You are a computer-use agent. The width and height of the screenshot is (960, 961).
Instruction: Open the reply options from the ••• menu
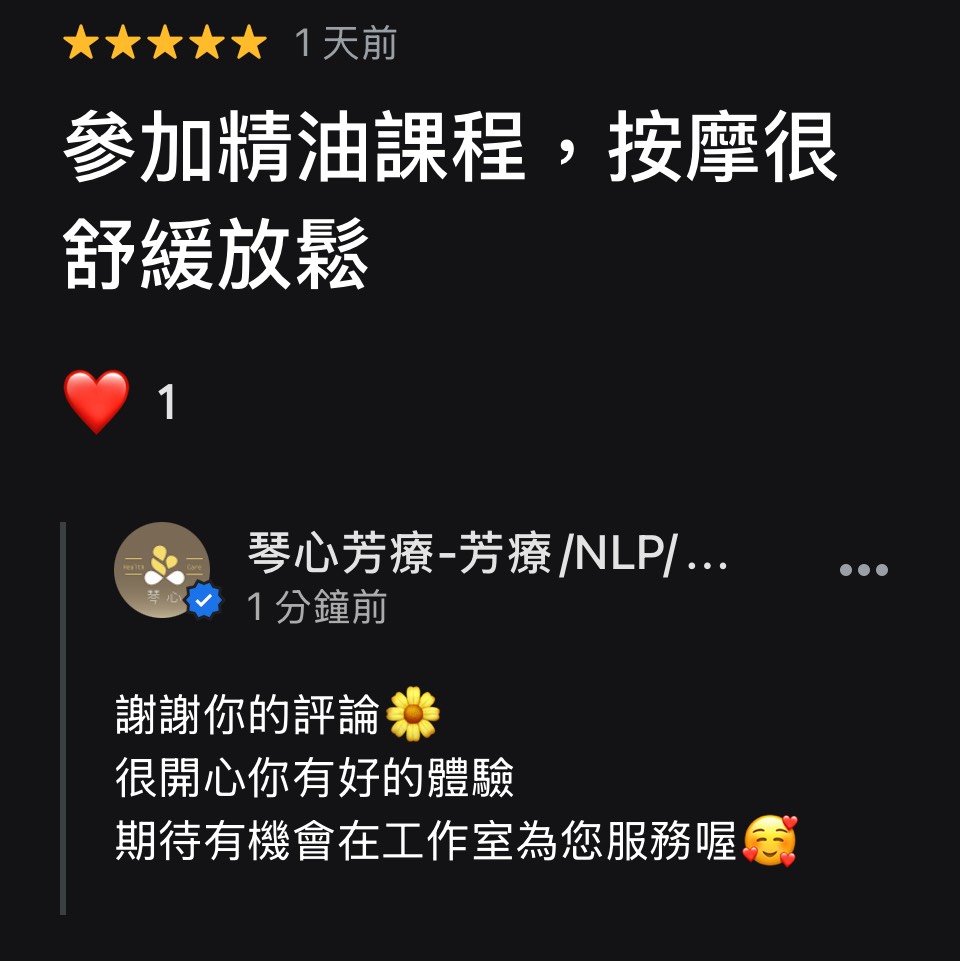pyautogui.click(x=862, y=569)
